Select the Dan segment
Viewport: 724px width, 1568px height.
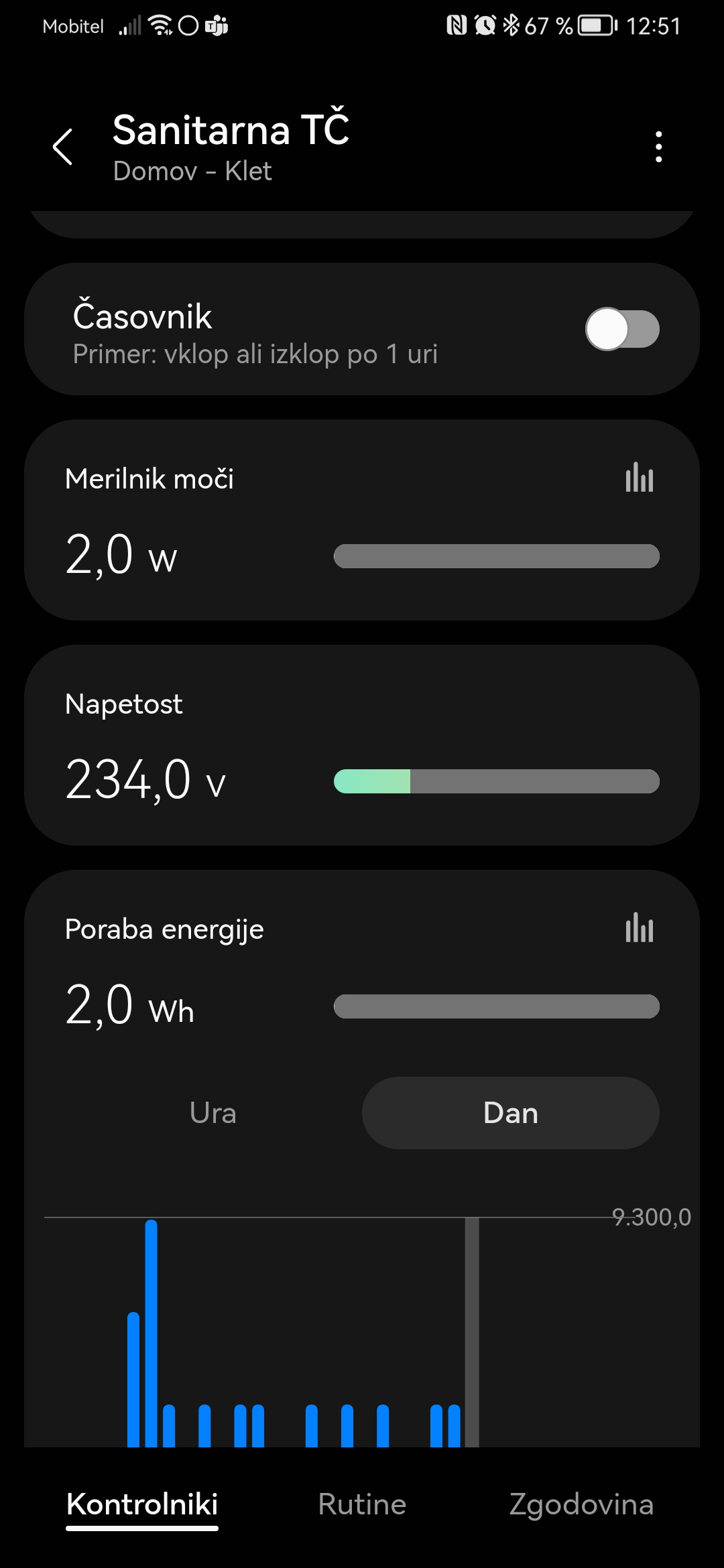pyautogui.click(x=511, y=1113)
